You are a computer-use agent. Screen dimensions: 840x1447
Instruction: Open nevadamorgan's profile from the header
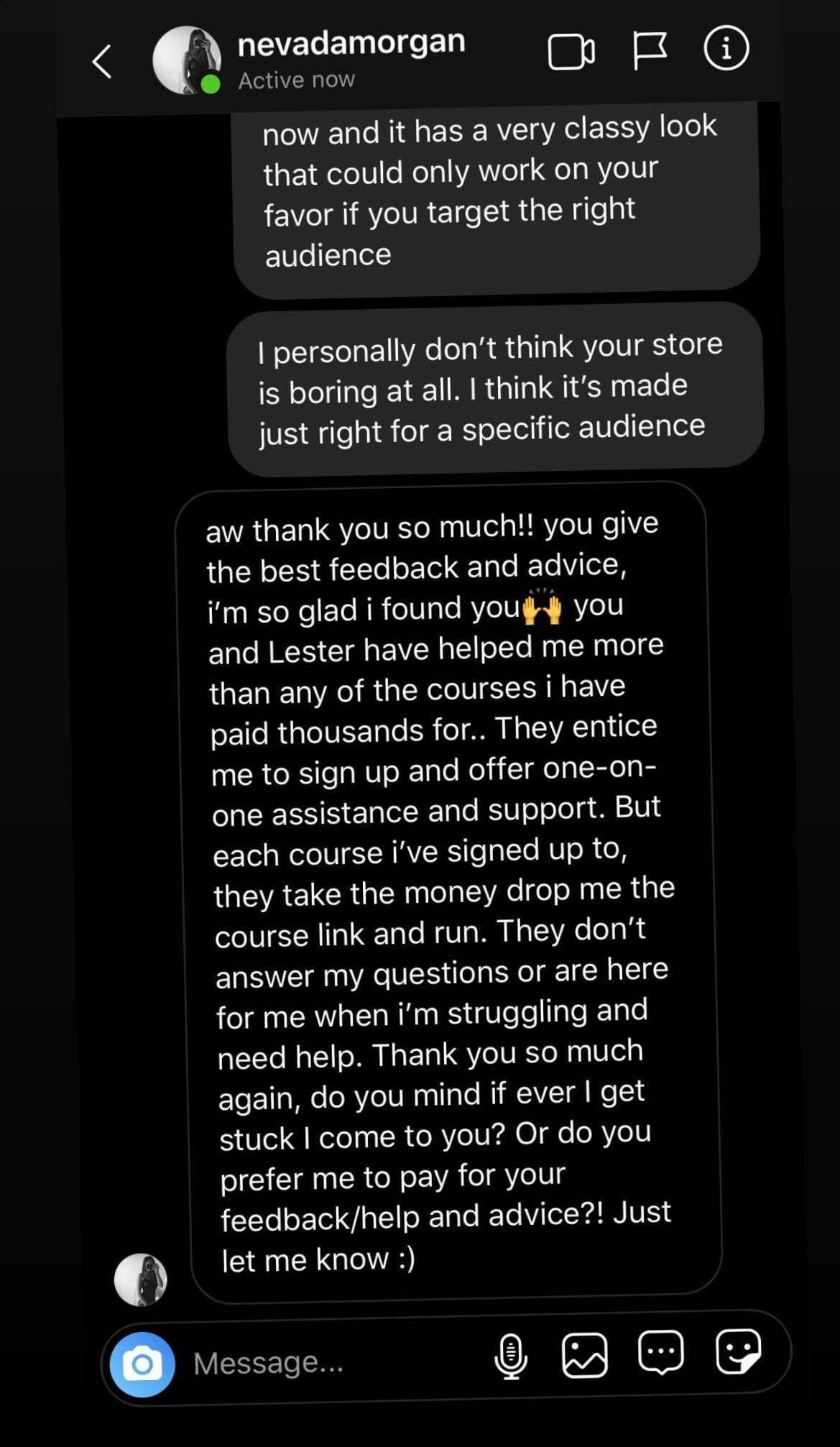click(x=351, y=45)
